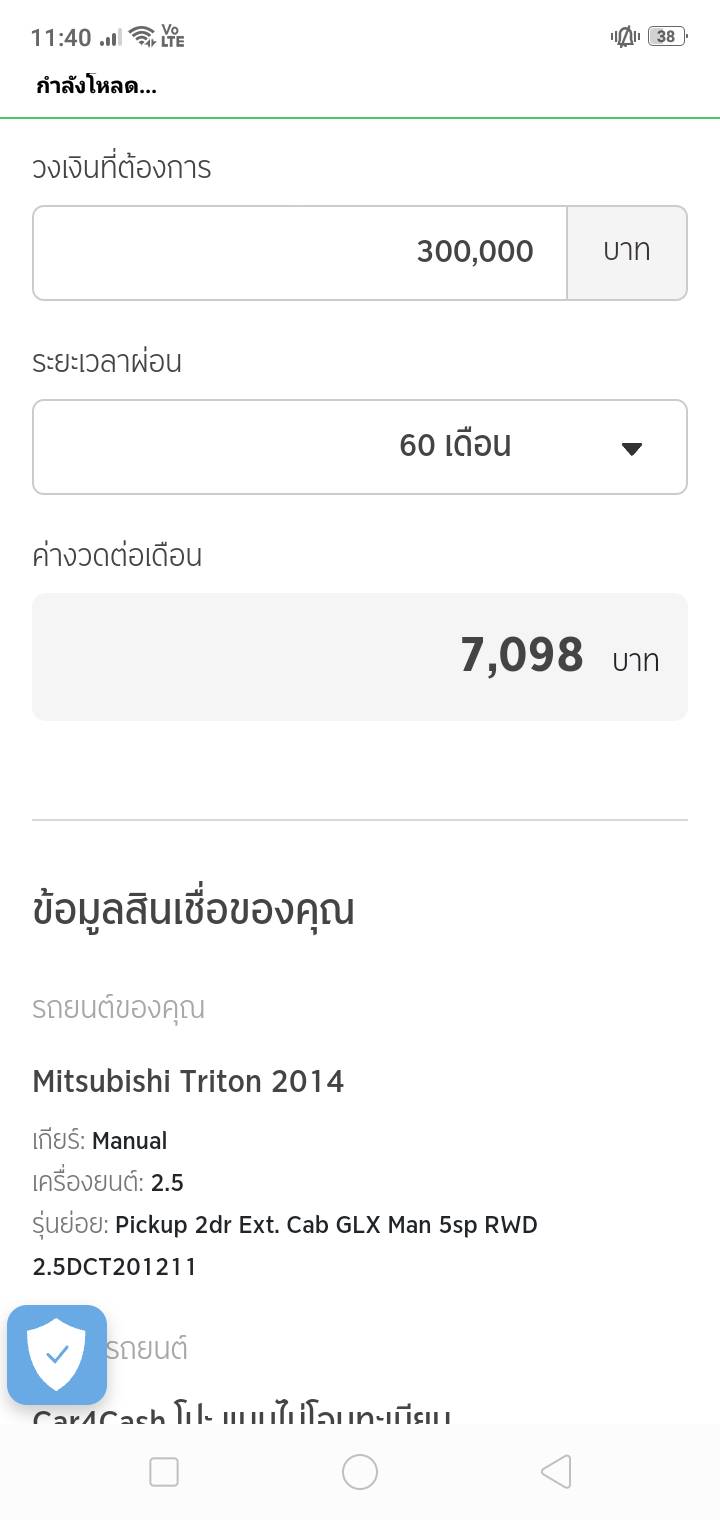Open the 60 เดือน installment period dropdown
Viewport: 720px width, 1520px height.
pyautogui.click(x=360, y=447)
